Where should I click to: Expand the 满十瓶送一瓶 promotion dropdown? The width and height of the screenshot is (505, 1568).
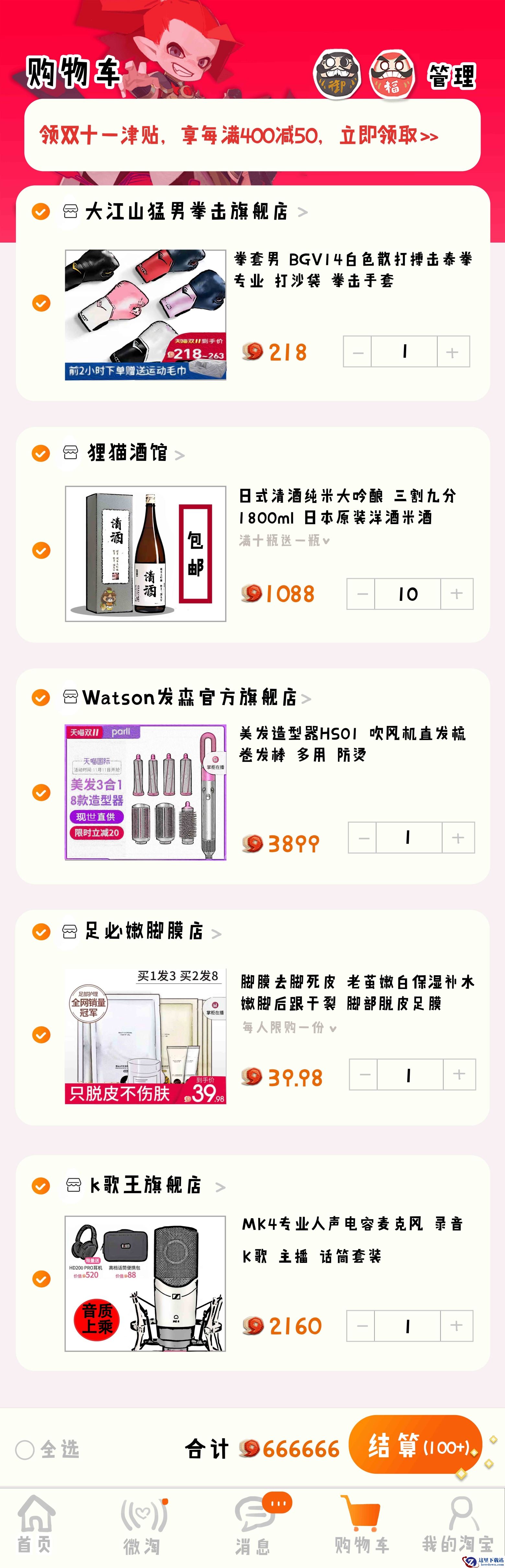pyautogui.click(x=284, y=541)
